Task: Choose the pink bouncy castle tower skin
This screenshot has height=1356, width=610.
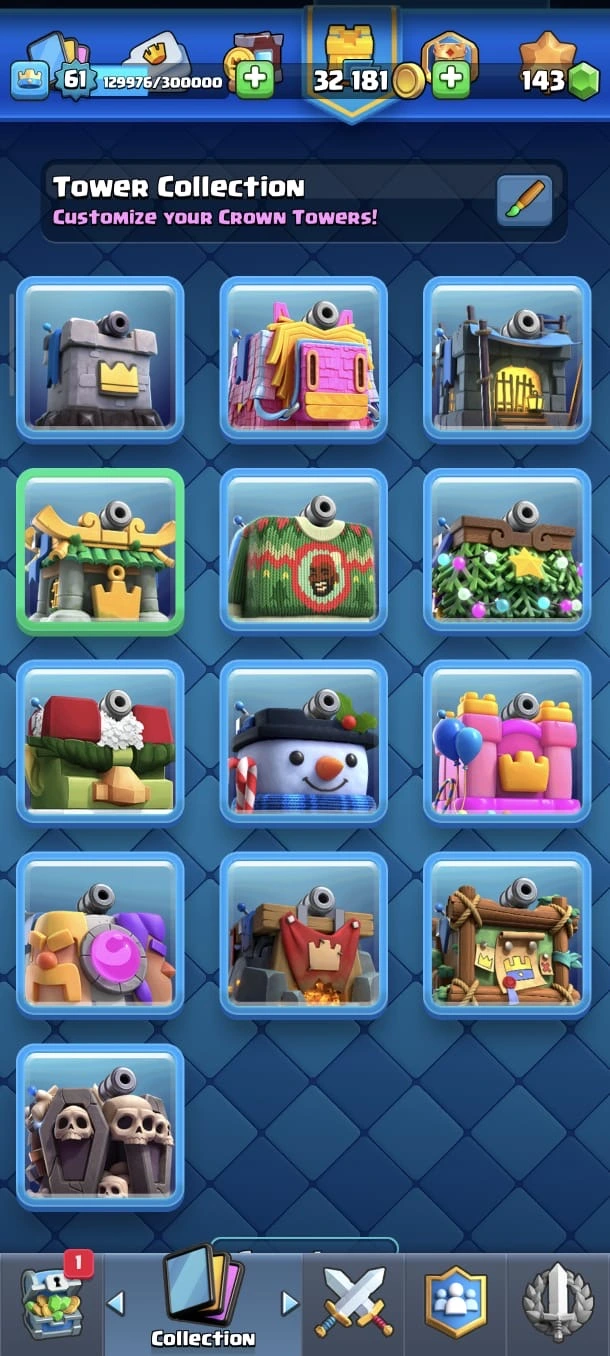Action: 507,742
